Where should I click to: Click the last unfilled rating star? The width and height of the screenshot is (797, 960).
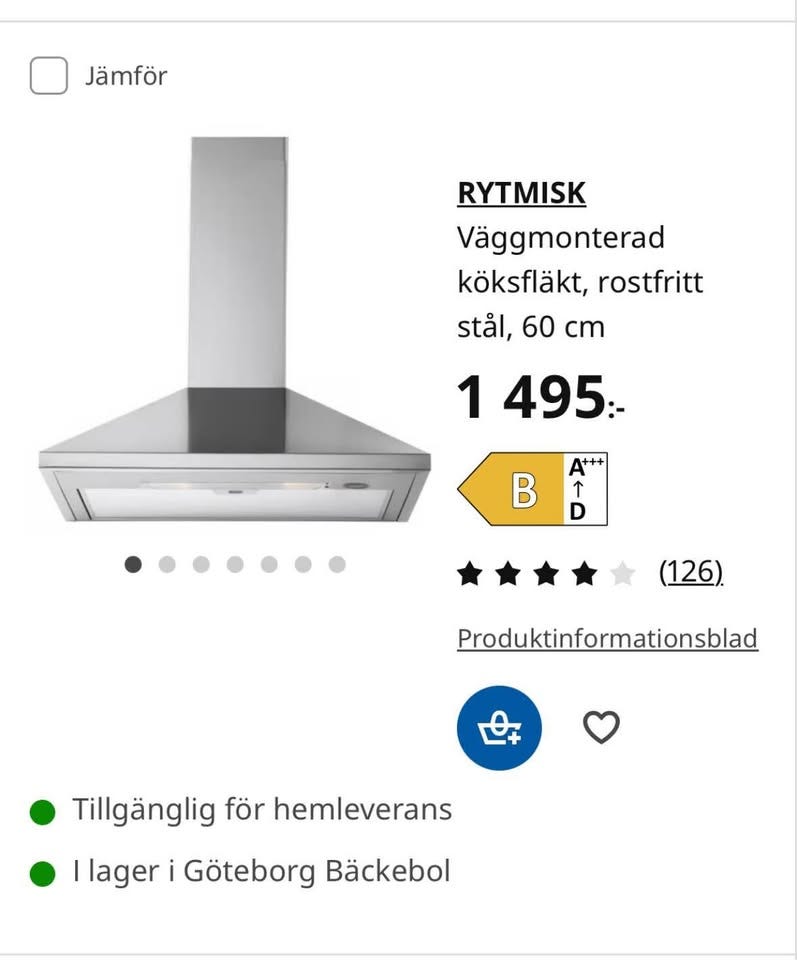tap(625, 572)
